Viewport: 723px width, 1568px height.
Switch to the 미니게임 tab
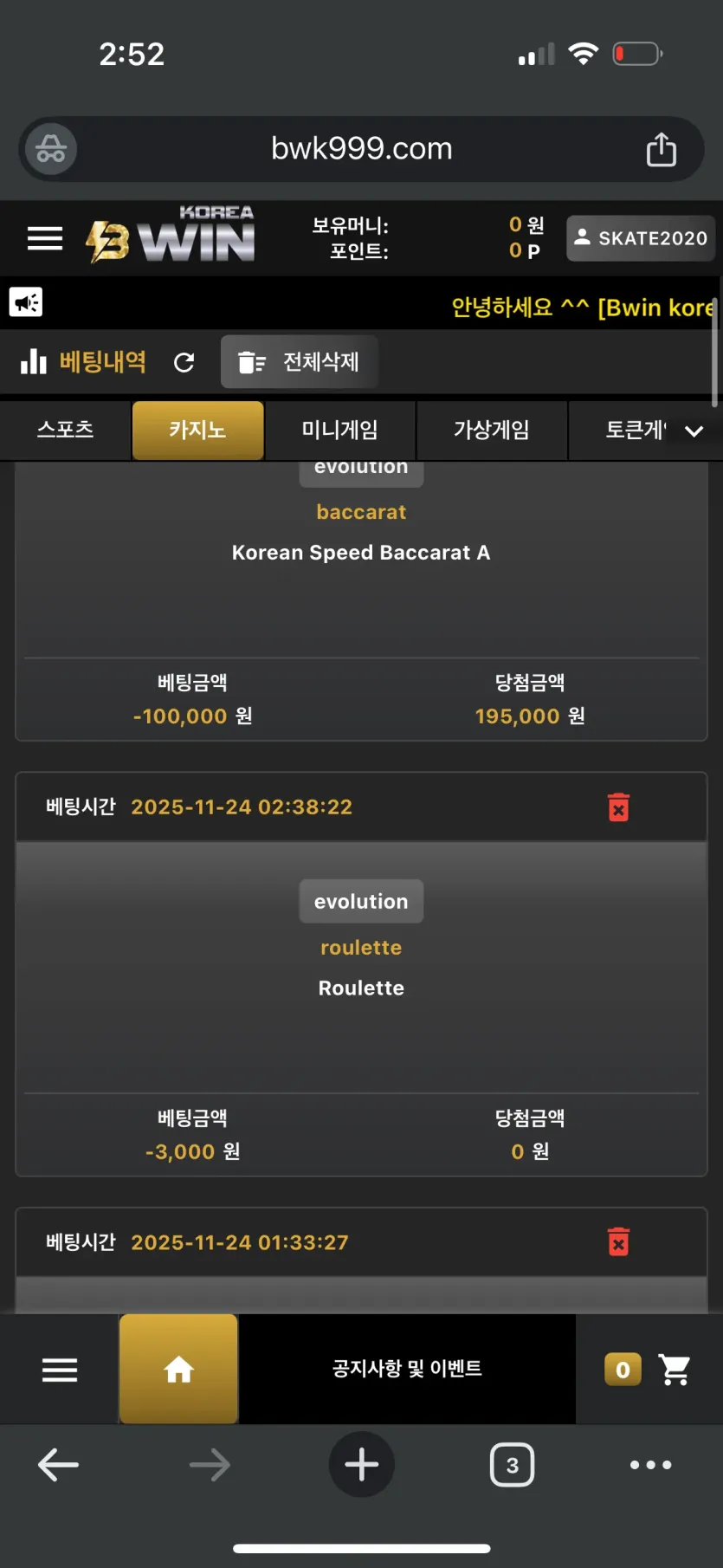click(339, 430)
